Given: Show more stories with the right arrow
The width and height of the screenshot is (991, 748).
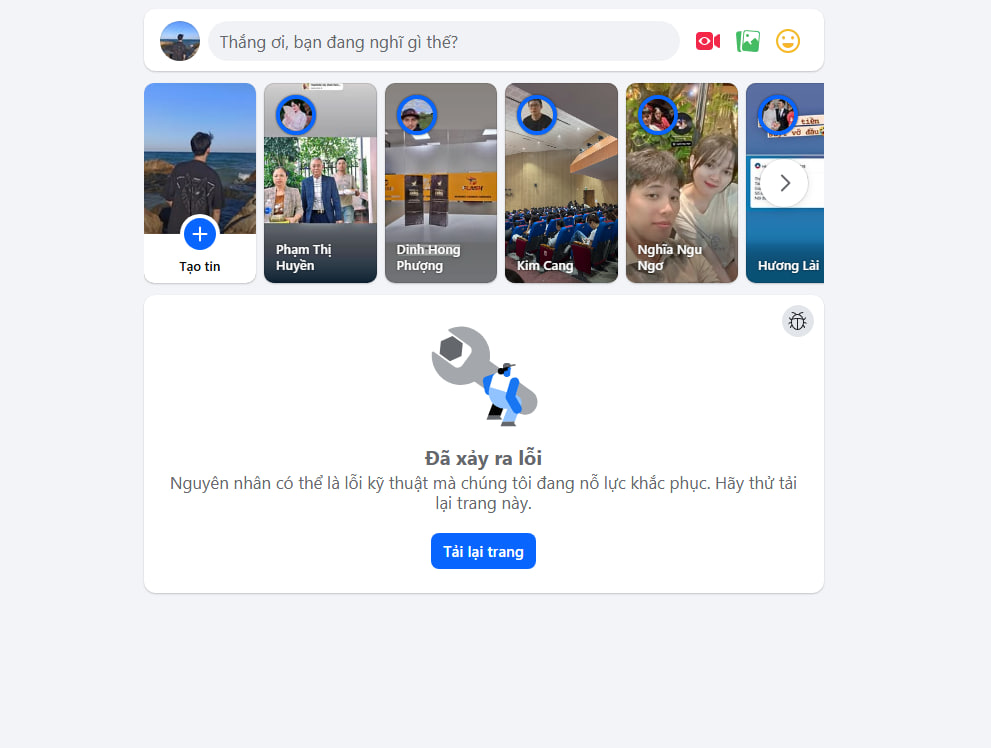Looking at the screenshot, I should tap(785, 183).
